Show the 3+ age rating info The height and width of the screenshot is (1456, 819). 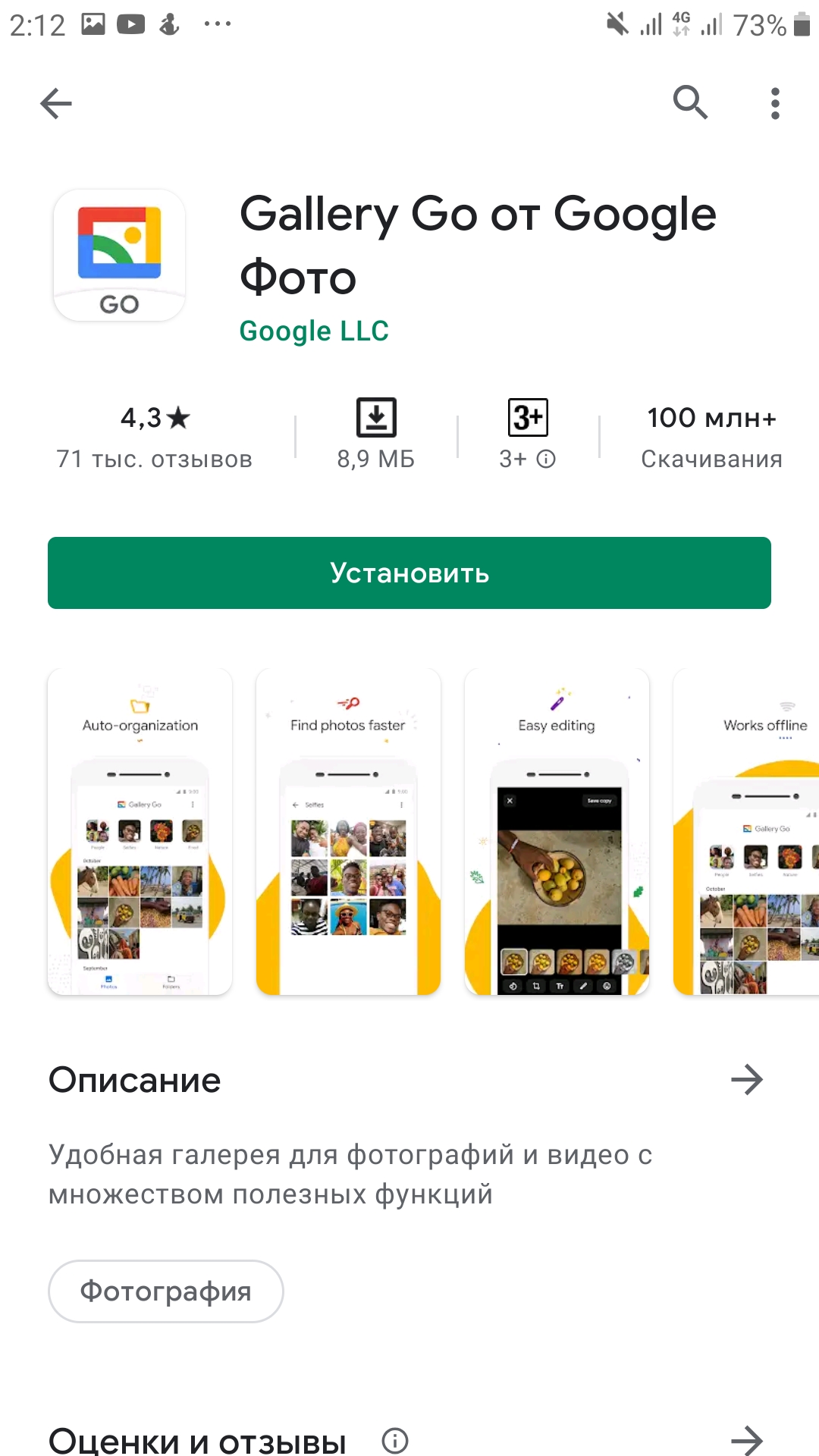tap(528, 437)
